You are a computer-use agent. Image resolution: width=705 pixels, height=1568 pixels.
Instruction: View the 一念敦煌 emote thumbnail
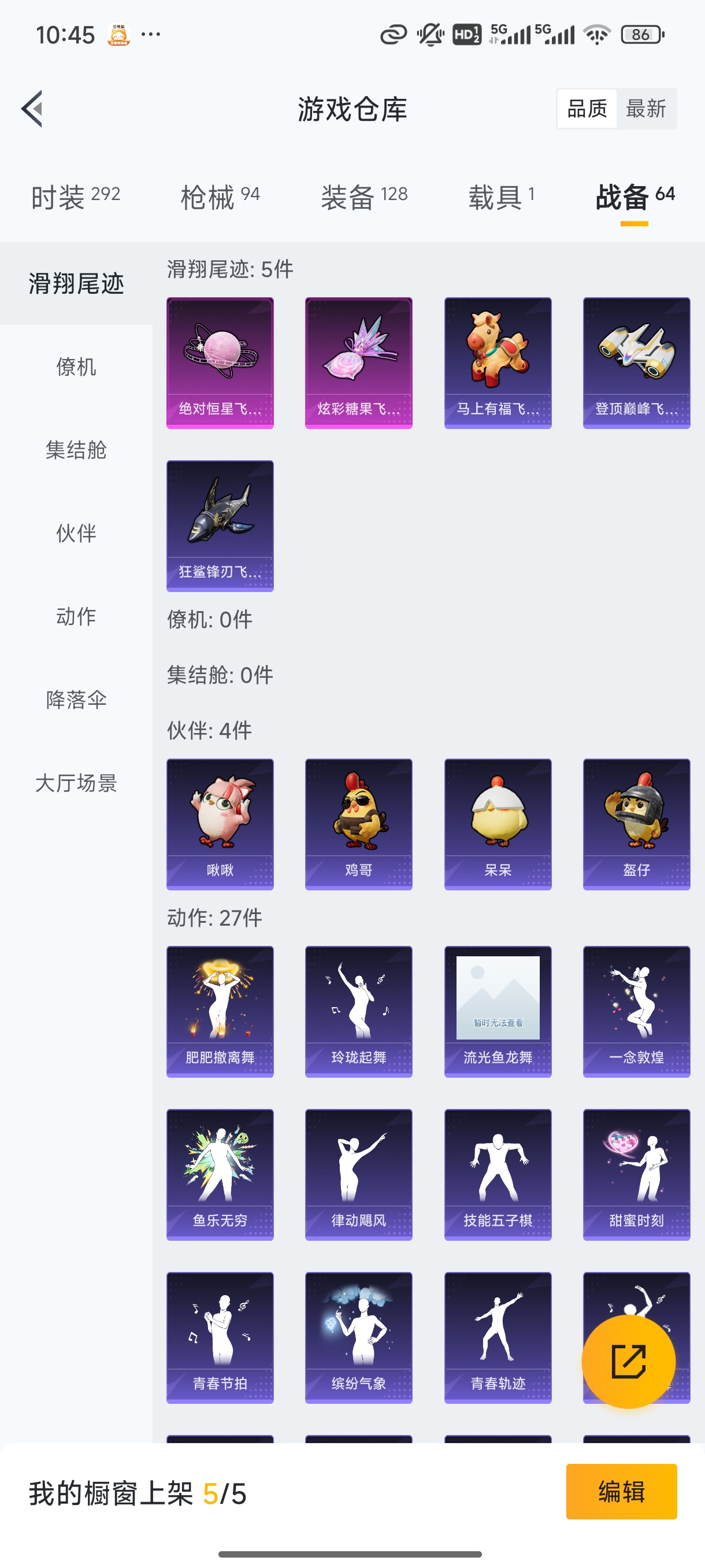(636, 1011)
